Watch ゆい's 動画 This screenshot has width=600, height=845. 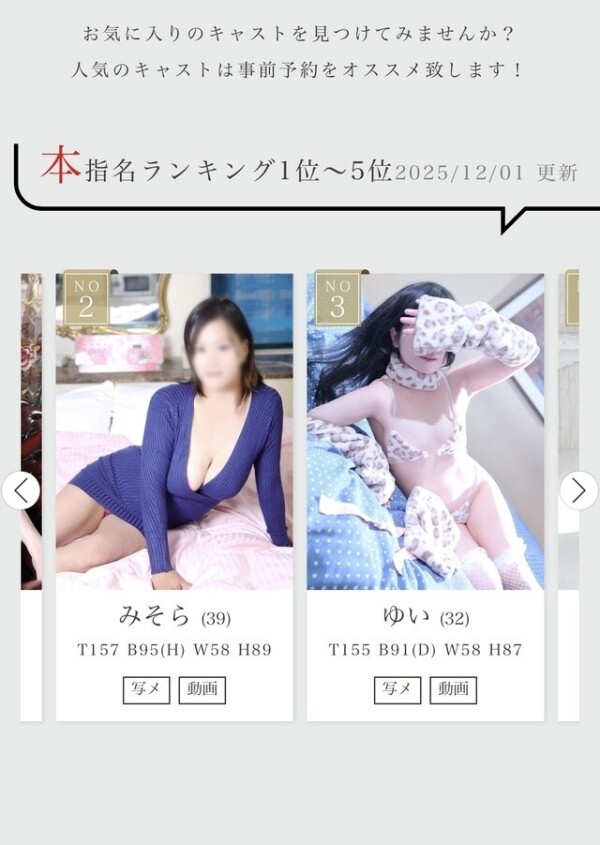(x=453, y=689)
